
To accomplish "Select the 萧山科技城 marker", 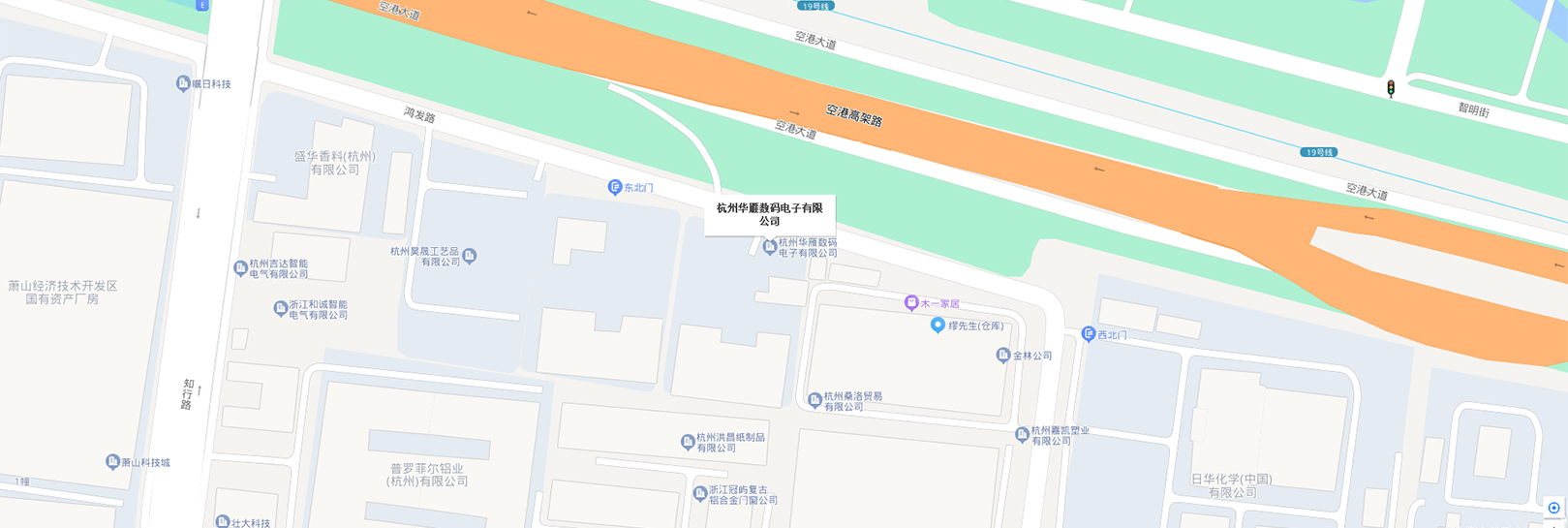I will [112, 462].
